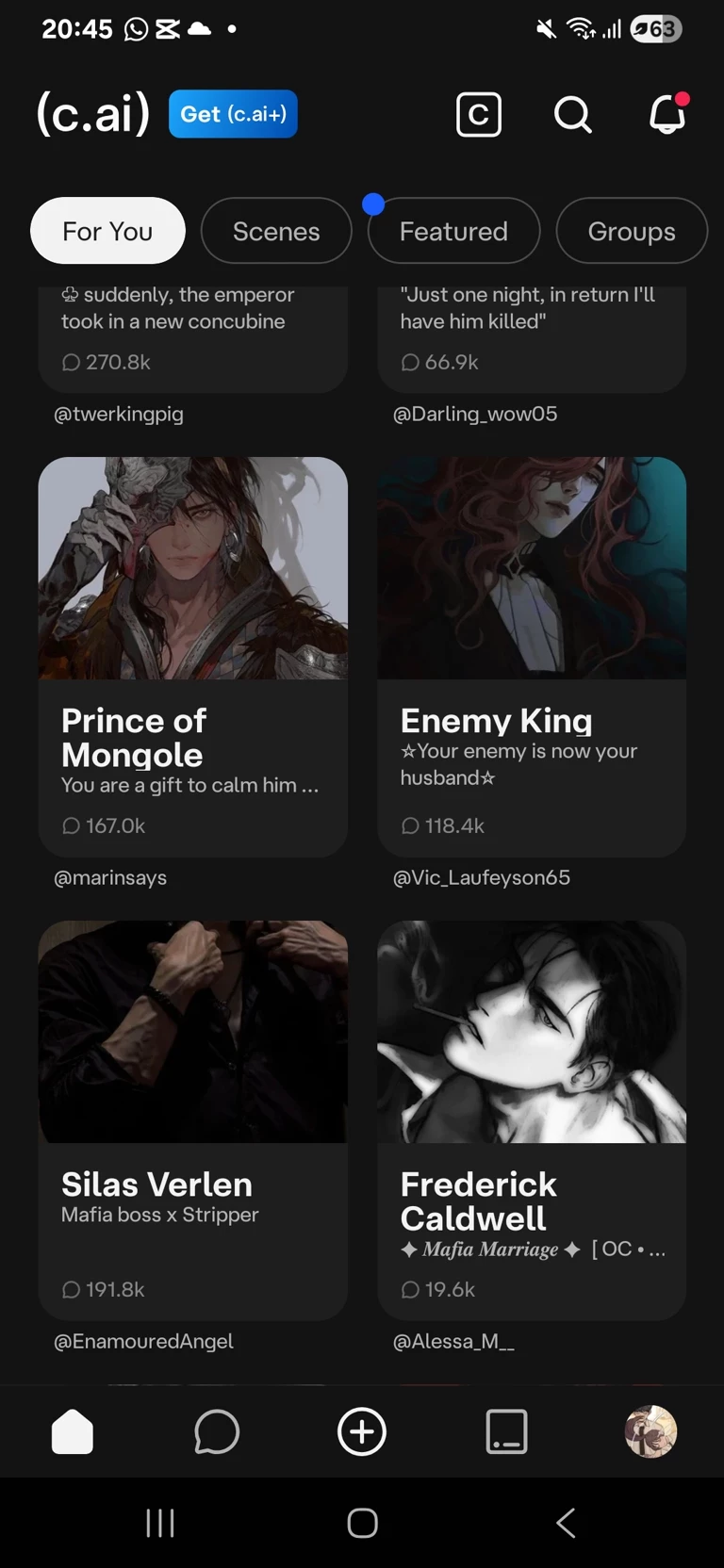
Task: Open the "Just one night" card by @Darling_wow05
Action: 532,335
